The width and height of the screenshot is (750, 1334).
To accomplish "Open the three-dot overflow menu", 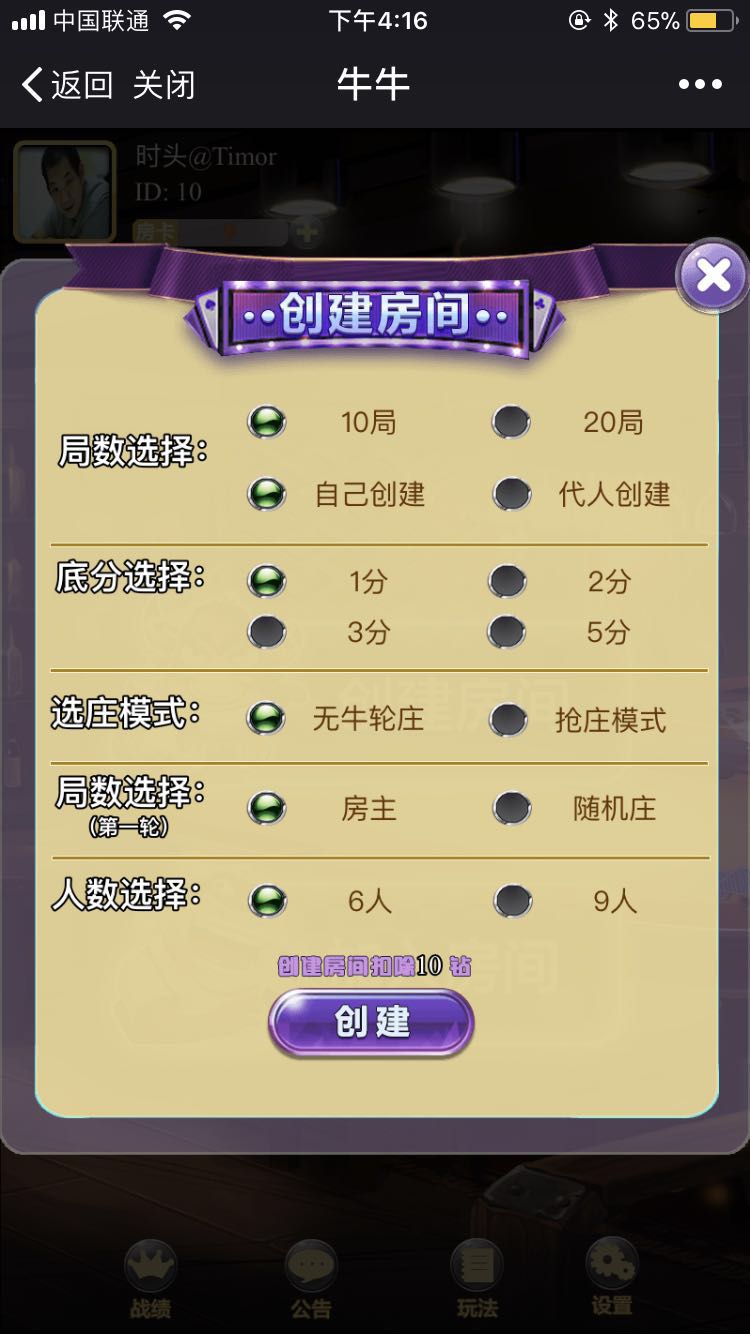I will 700,85.
